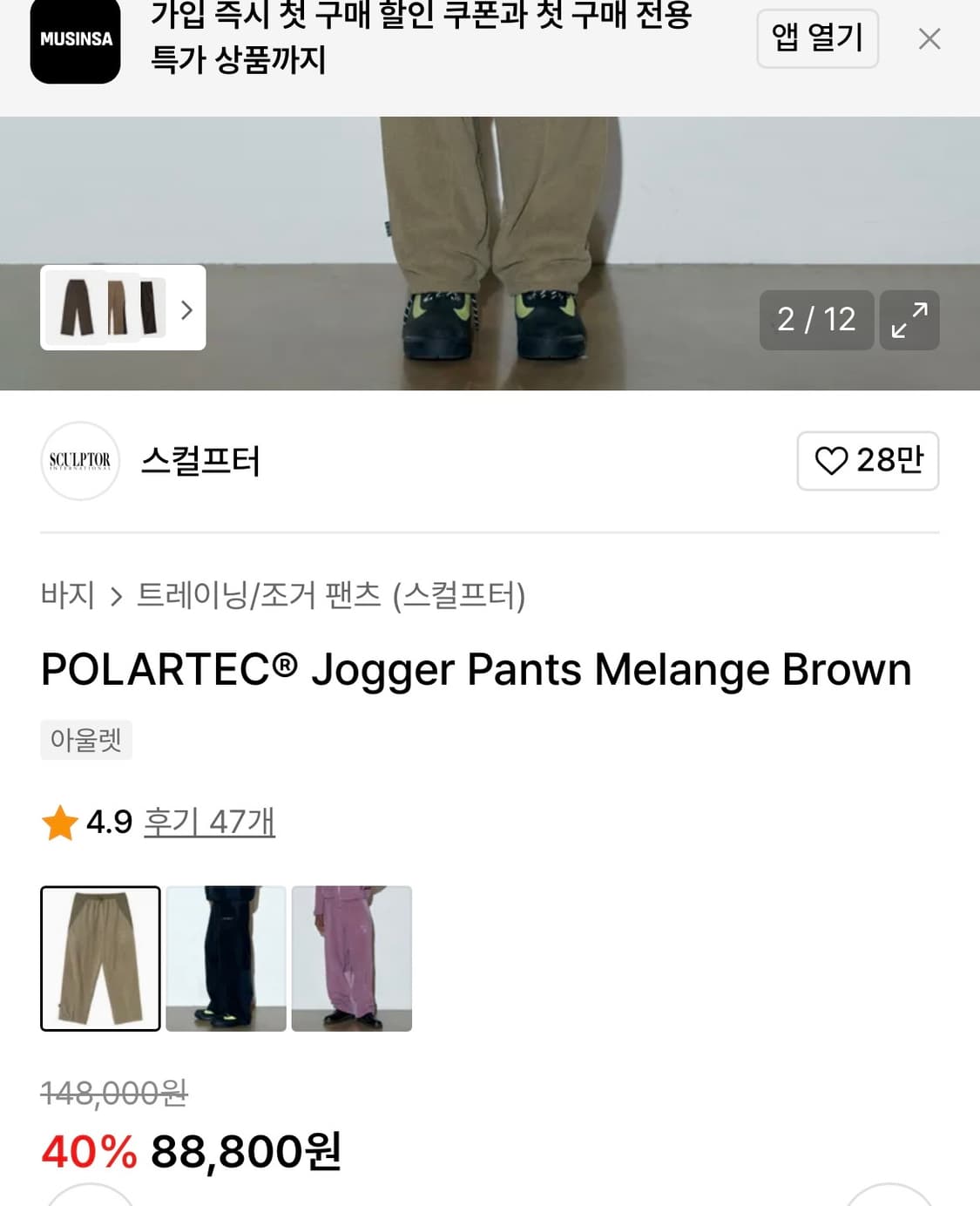The height and width of the screenshot is (1206, 980).
Task: Close the app install banner with the X
Action: point(930,38)
